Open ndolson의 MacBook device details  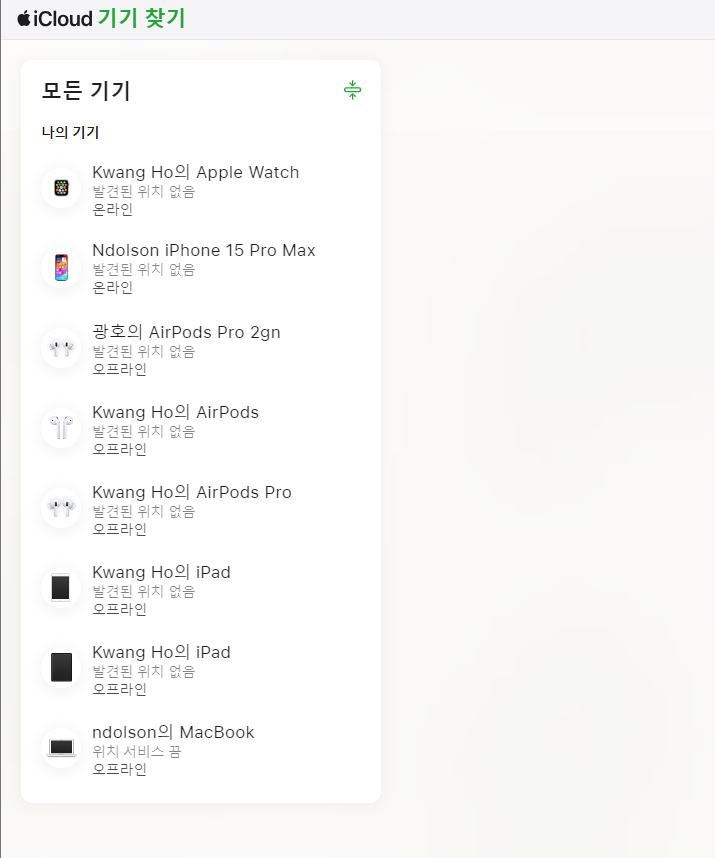click(x=201, y=749)
